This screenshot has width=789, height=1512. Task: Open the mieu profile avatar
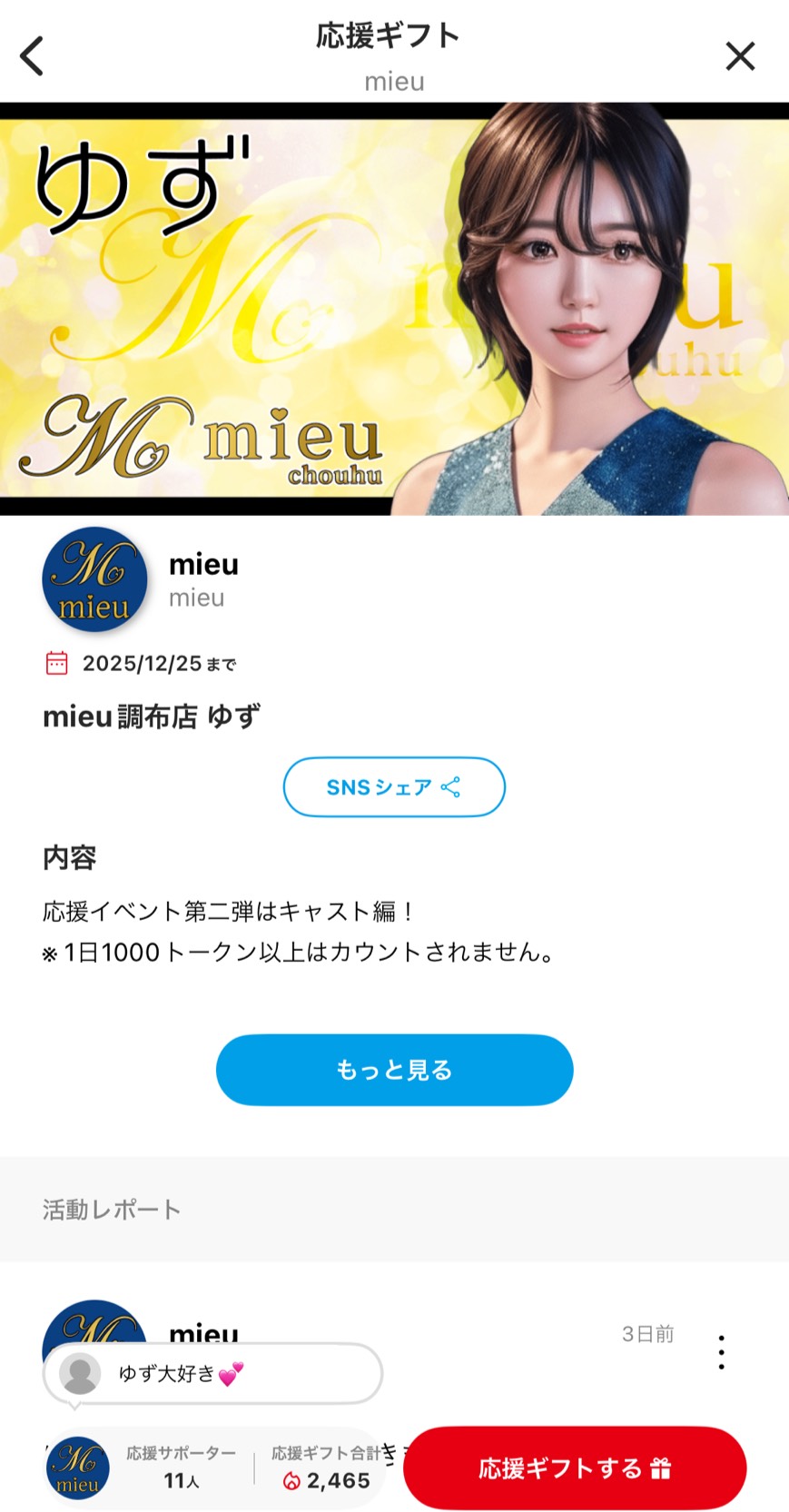coord(94,579)
